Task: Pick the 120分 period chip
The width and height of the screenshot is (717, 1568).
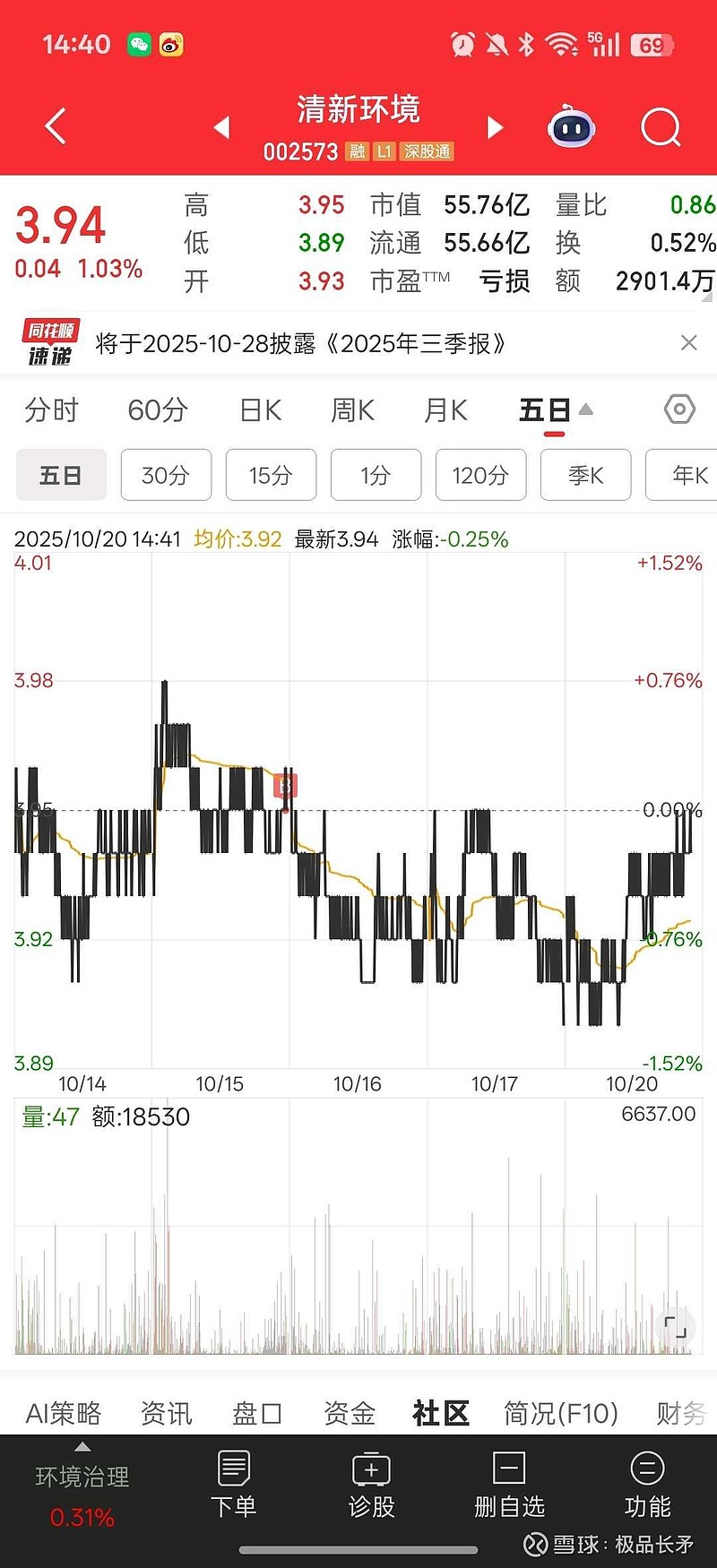Action: coord(480,475)
